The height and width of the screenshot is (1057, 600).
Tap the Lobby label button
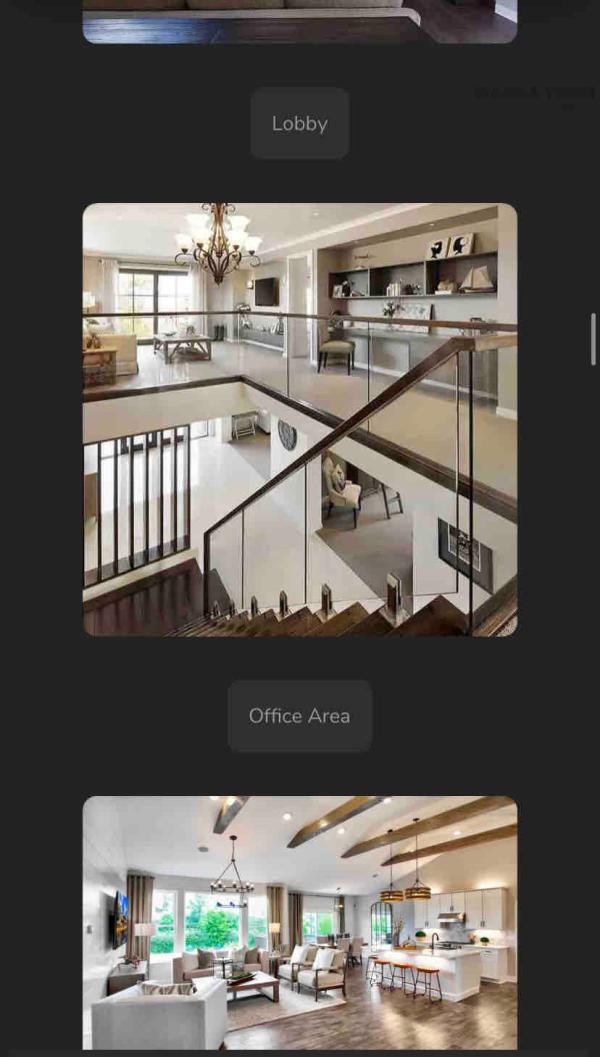click(299, 123)
